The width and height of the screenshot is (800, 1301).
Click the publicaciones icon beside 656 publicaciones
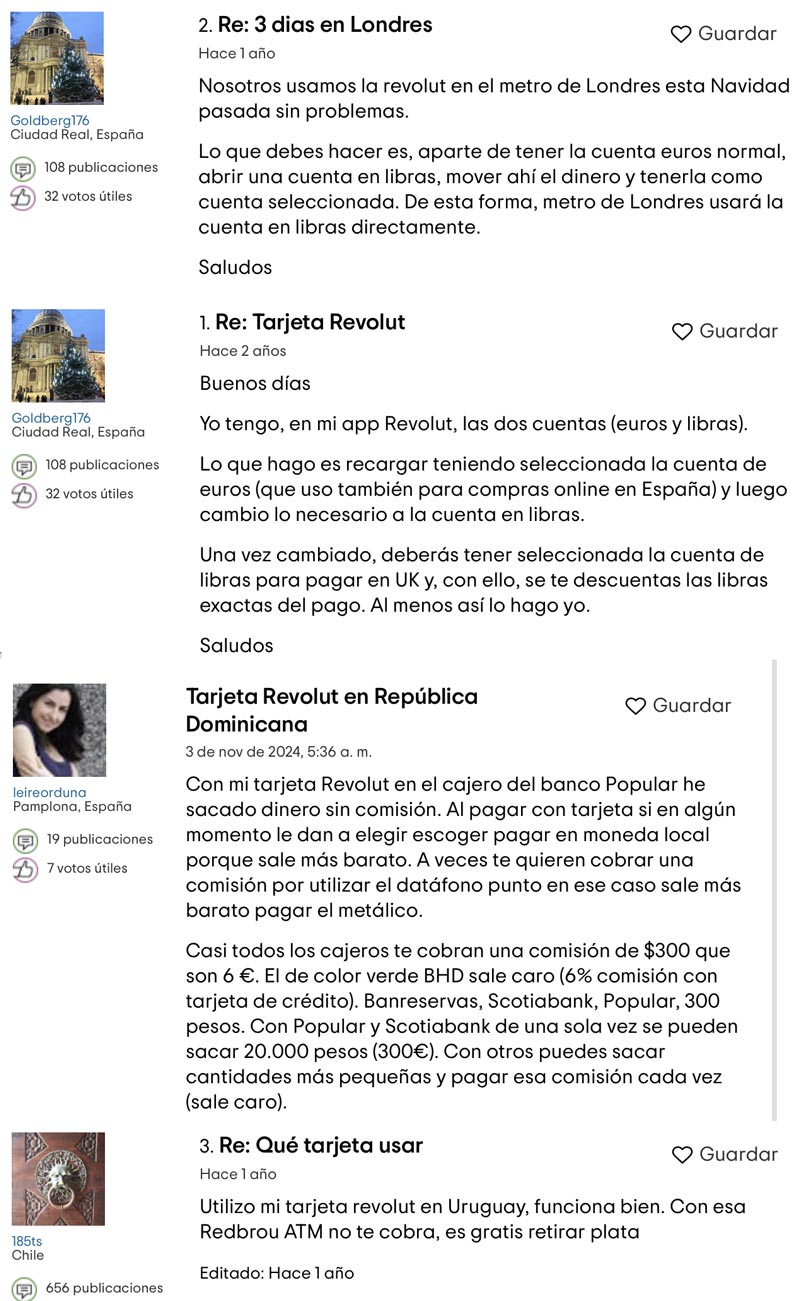[x=22, y=1288]
